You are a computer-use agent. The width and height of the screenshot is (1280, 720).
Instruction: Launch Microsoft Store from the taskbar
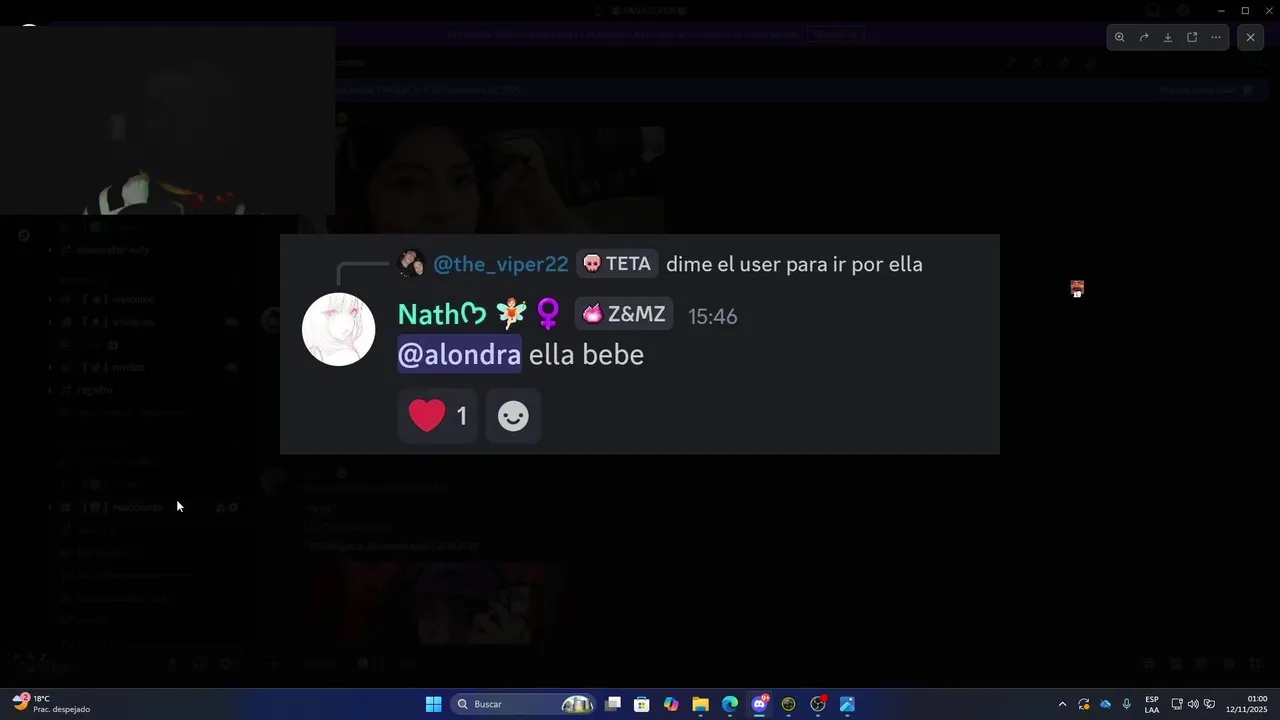[642, 704]
